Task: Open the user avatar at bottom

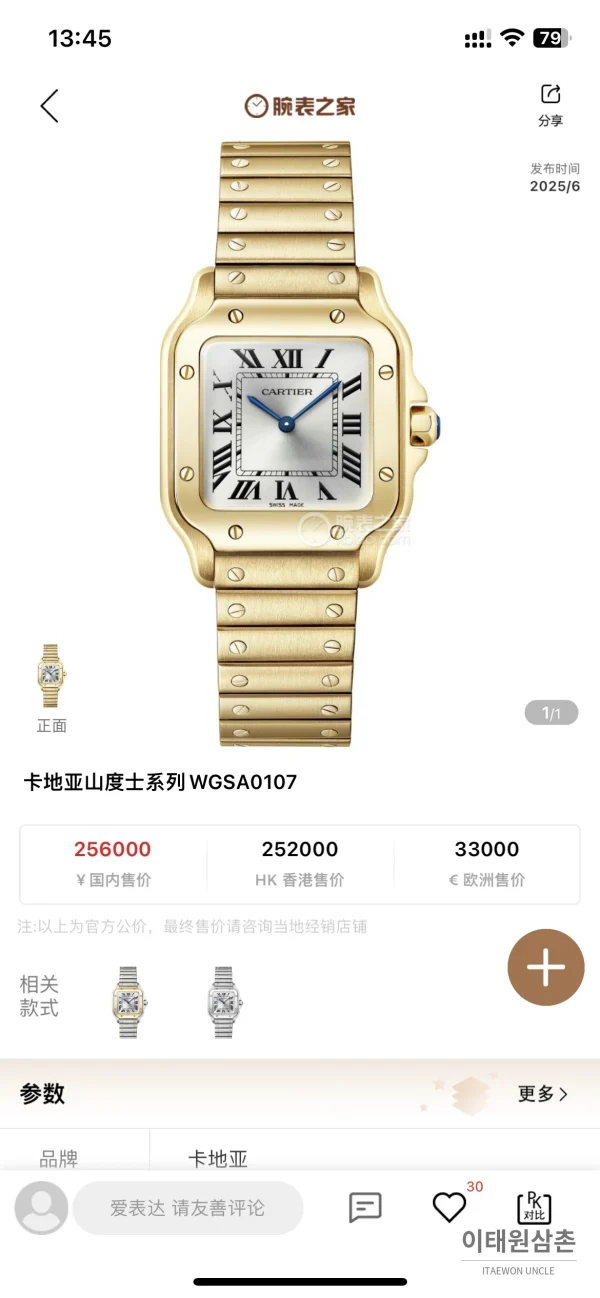Action: point(42,1208)
